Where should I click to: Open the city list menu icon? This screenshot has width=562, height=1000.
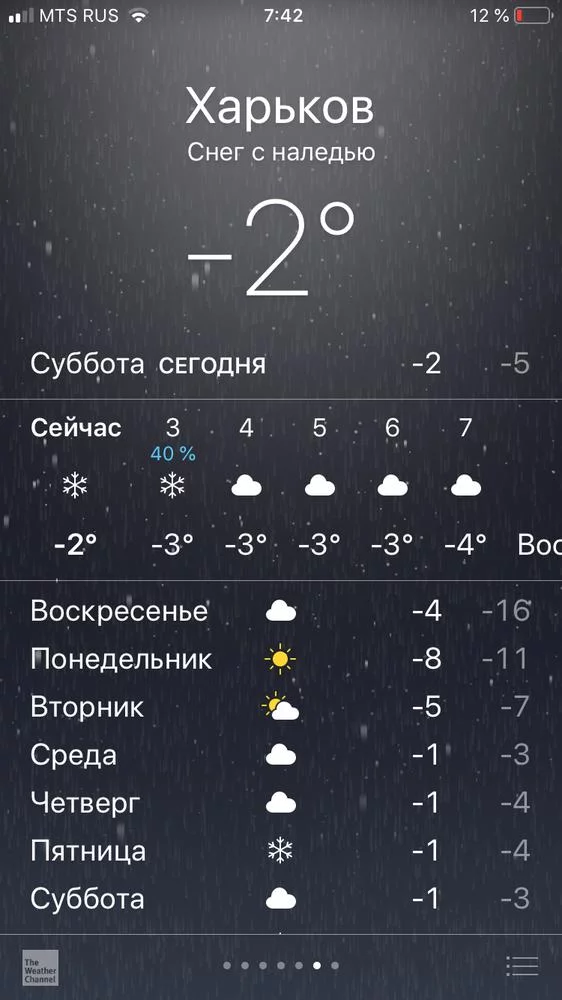(x=522, y=966)
